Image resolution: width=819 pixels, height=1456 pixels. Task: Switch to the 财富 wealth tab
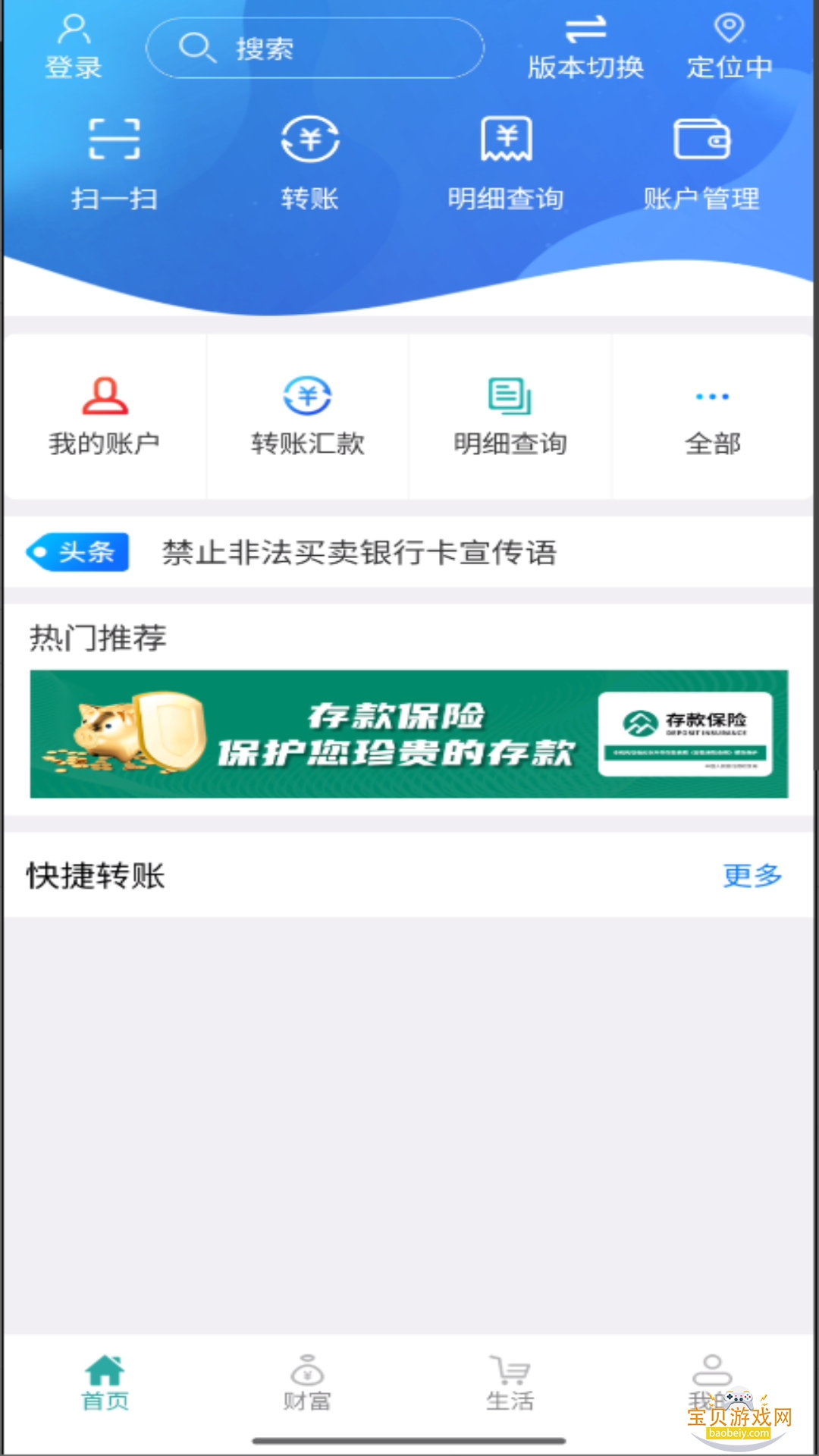pyautogui.click(x=307, y=1380)
